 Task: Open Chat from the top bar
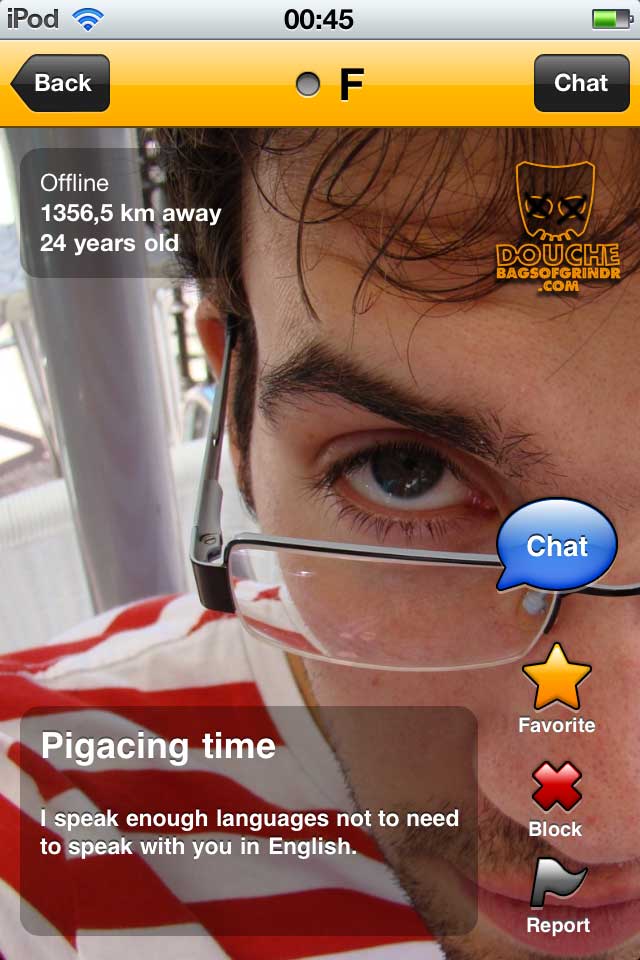tap(580, 83)
